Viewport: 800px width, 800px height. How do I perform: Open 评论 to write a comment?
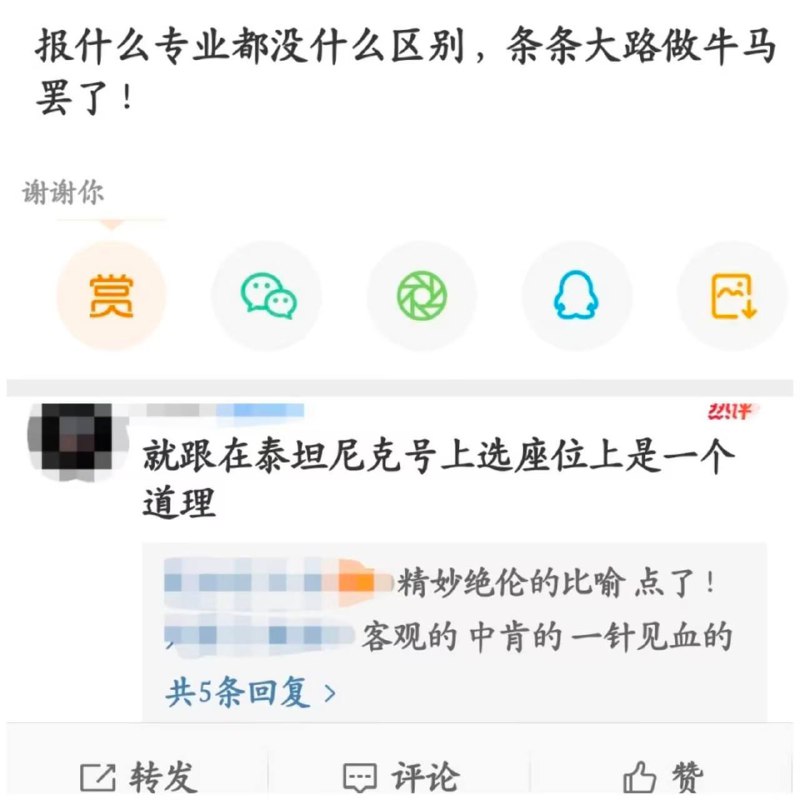400,777
